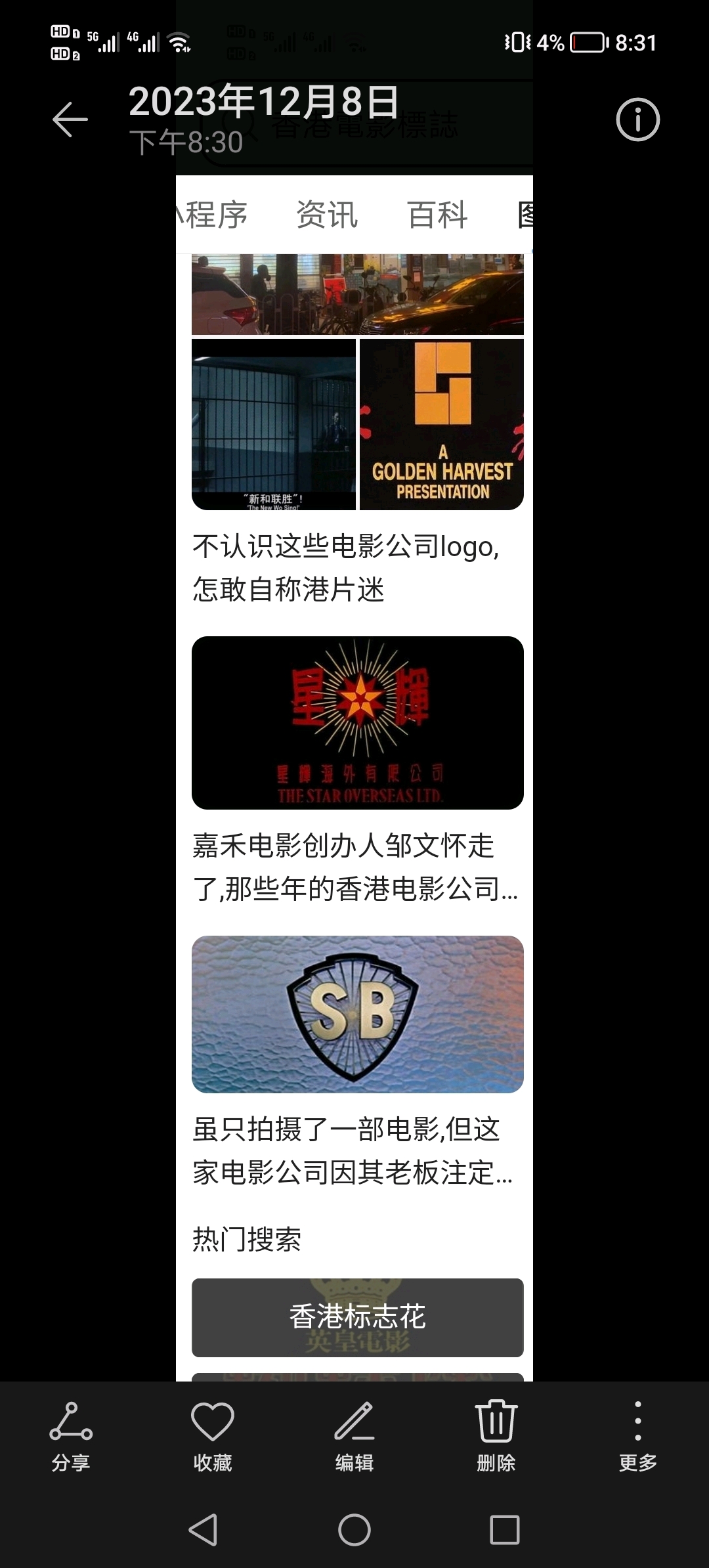Edit the photo using 编辑
Screen dimensions: 709x1568
click(x=354, y=1437)
